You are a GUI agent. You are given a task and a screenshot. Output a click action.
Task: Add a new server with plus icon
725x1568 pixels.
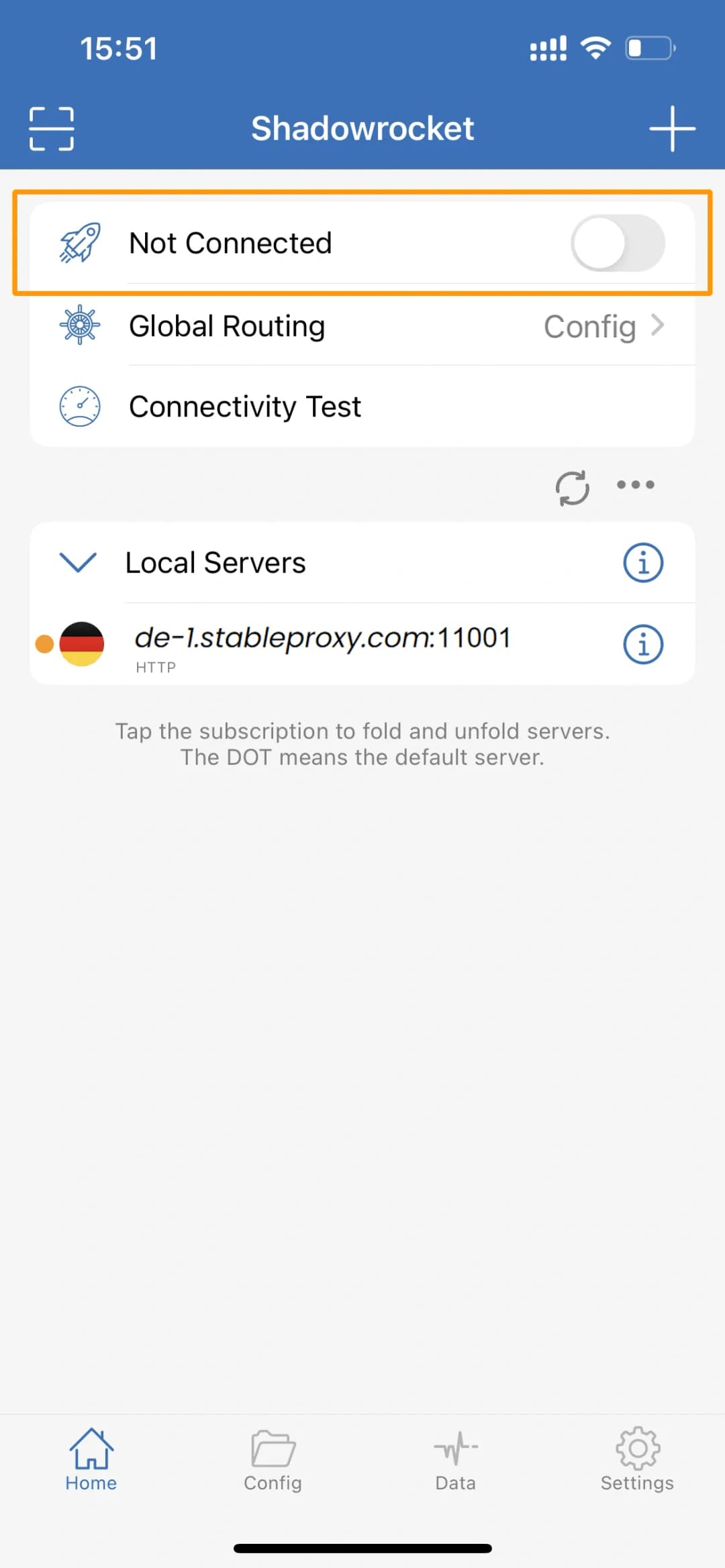coord(672,128)
